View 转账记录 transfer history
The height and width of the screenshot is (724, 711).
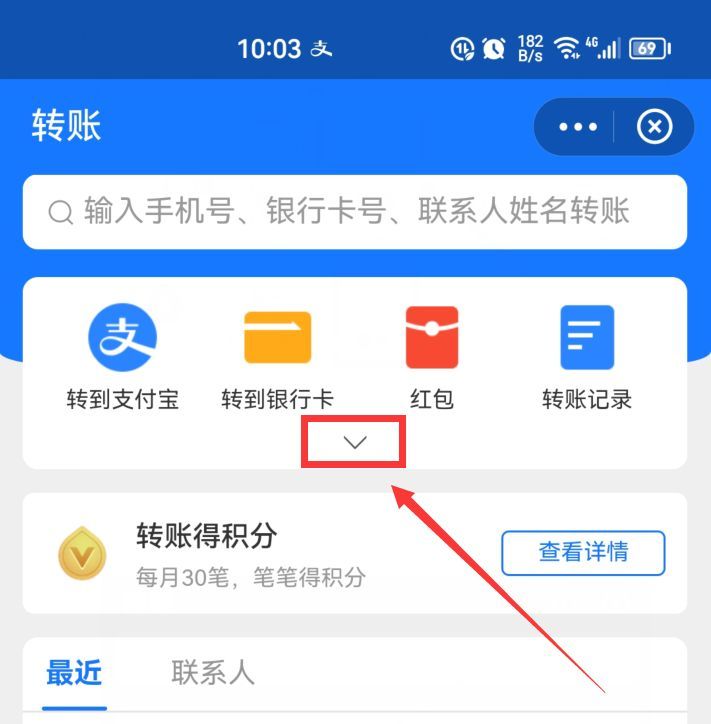click(587, 357)
